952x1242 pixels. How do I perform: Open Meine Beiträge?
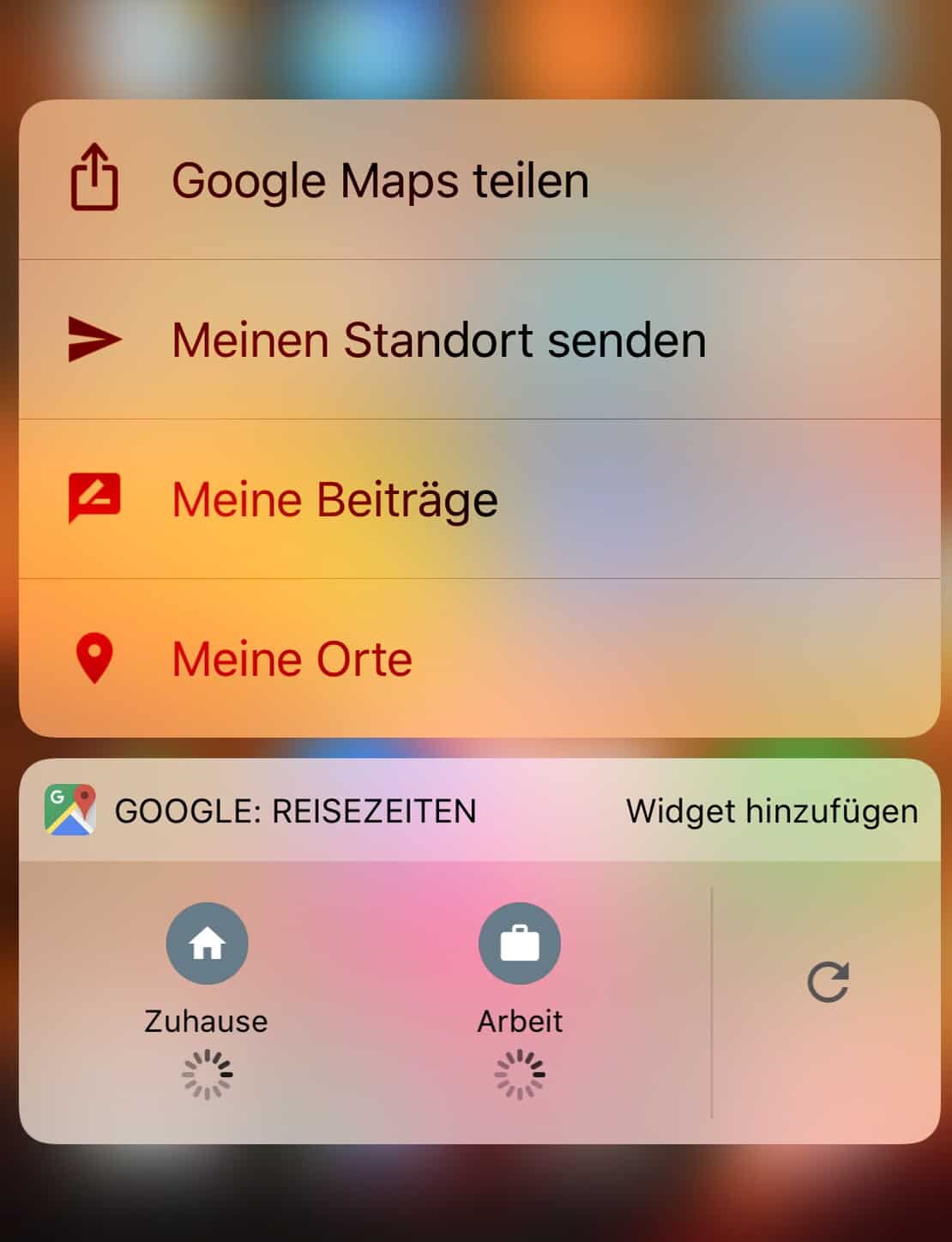[334, 499]
